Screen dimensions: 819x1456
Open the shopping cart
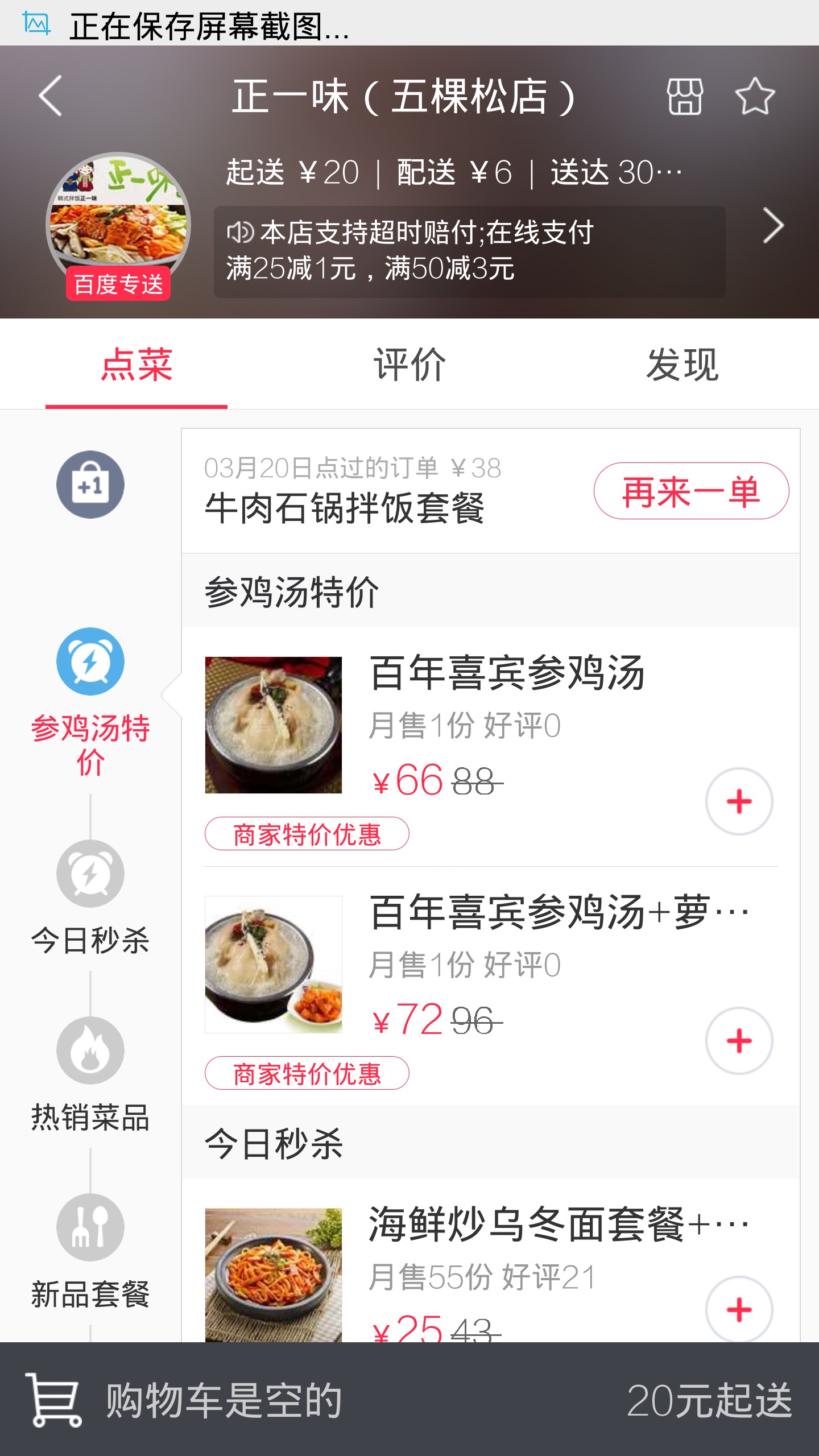point(55,1399)
